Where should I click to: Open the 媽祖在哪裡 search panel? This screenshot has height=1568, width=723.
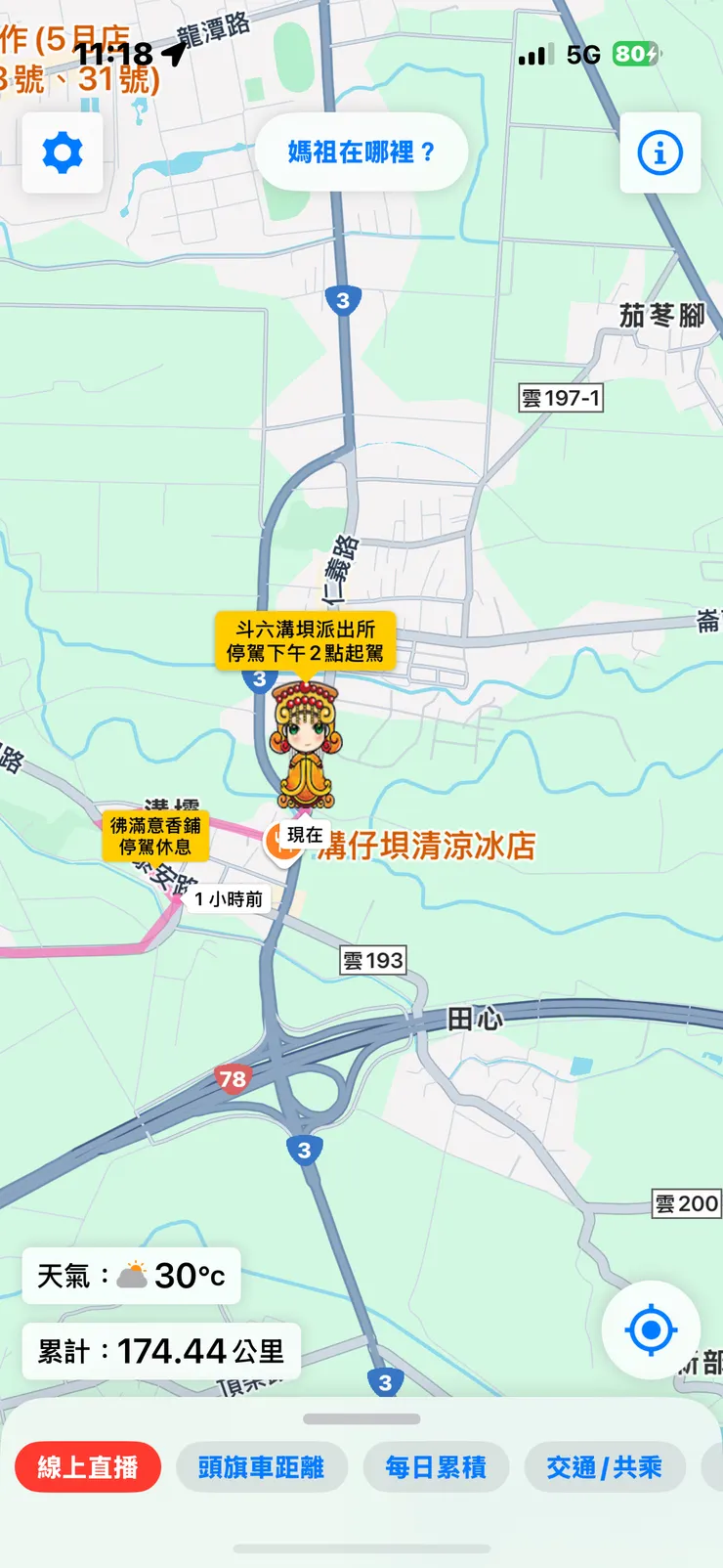[x=361, y=152]
